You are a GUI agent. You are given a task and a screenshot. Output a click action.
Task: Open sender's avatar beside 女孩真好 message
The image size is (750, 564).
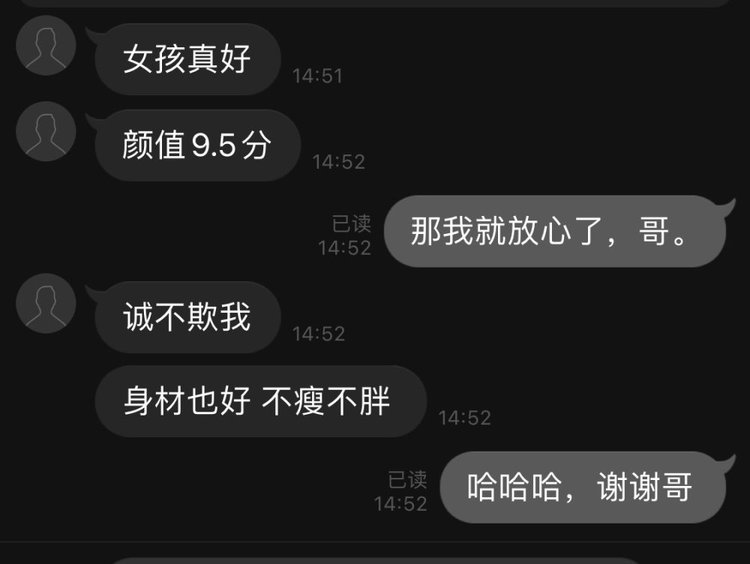coord(46,46)
